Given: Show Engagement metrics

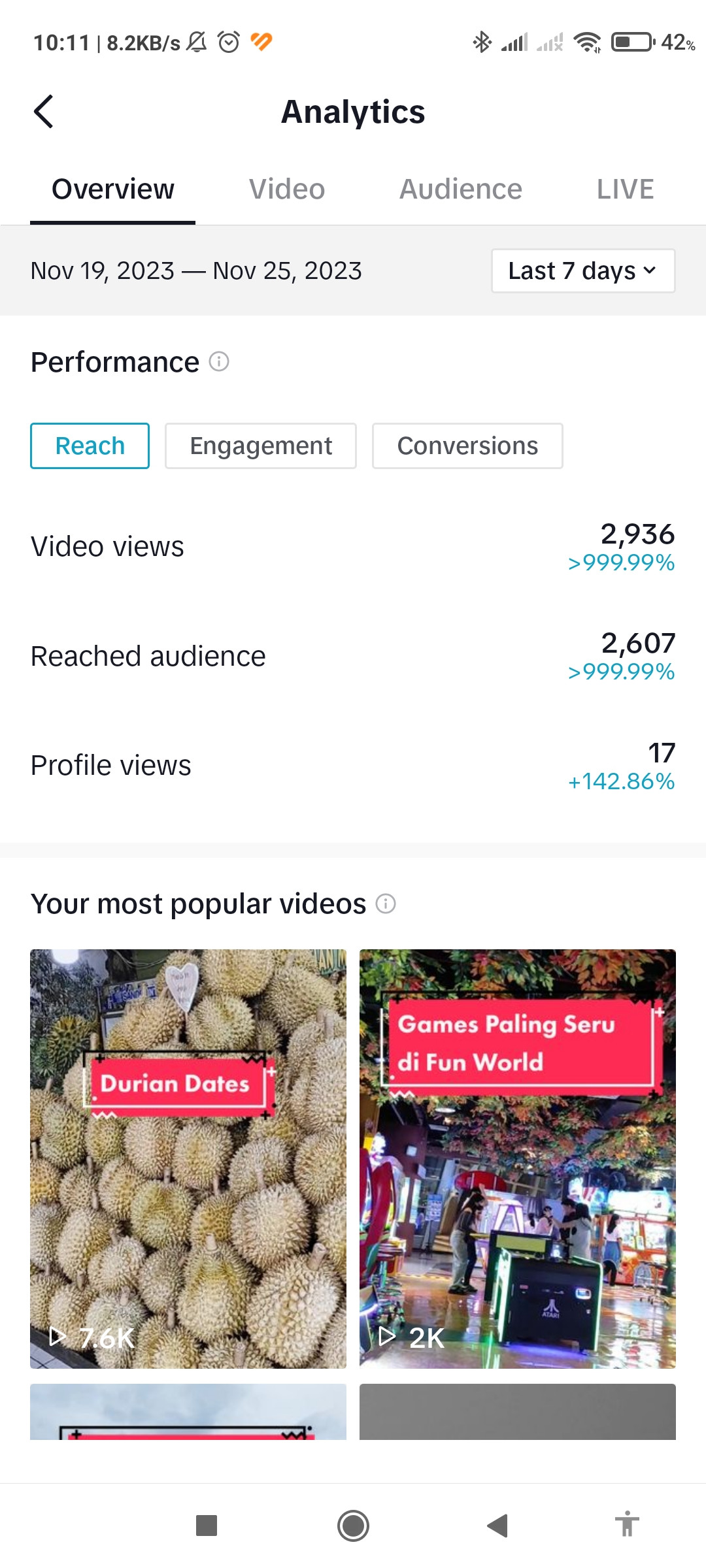Looking at the screenshot, I should (261, 446).
